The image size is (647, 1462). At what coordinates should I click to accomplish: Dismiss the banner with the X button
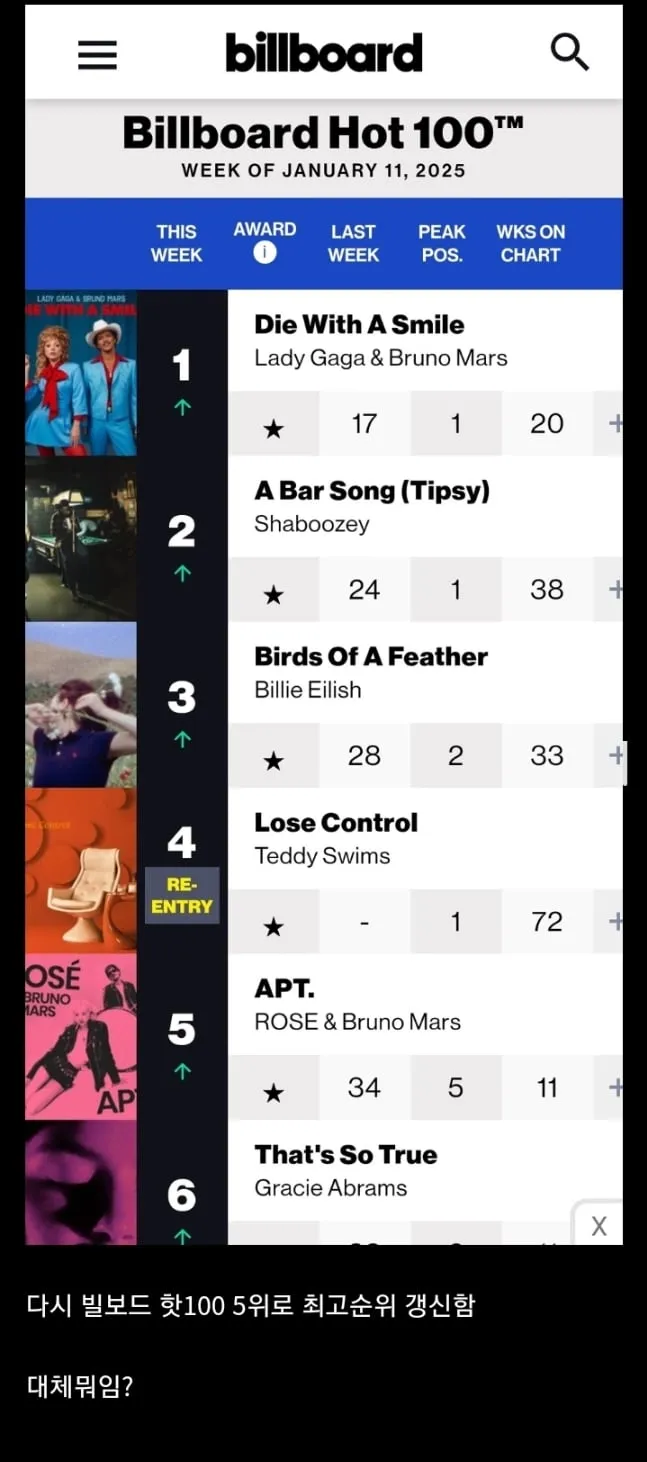[x=598, y=1226]
